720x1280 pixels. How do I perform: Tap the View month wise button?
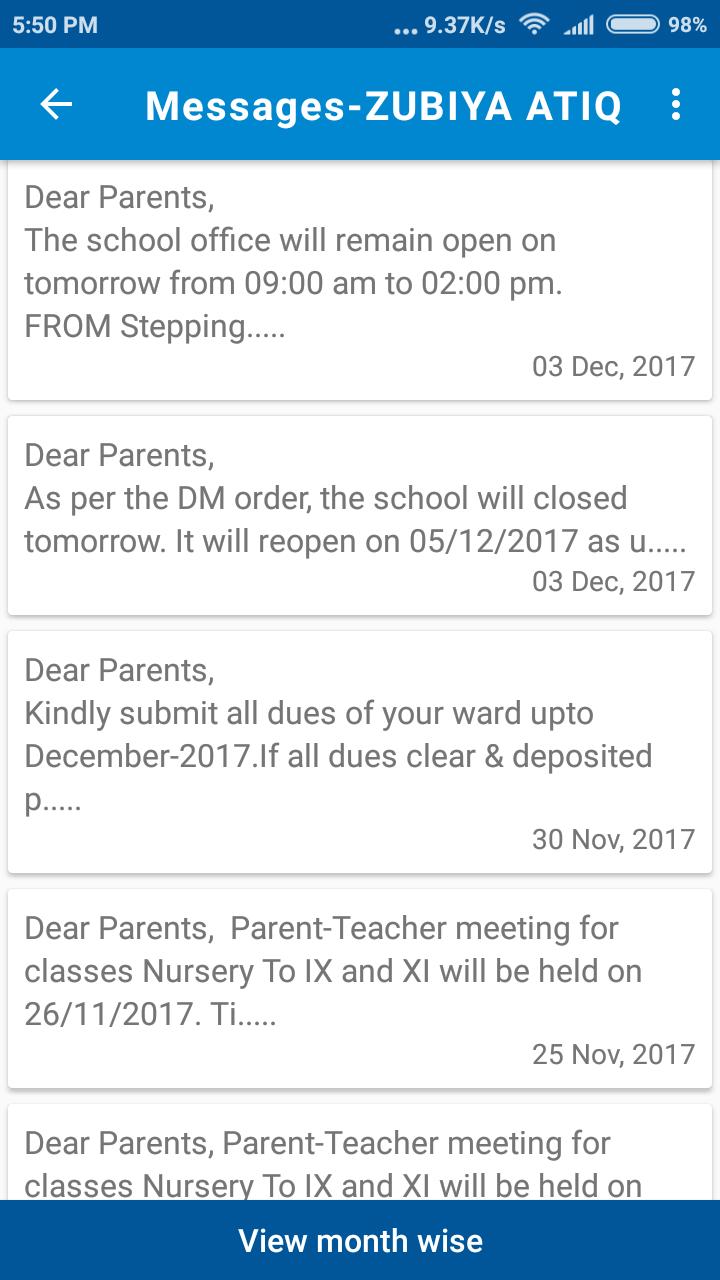pyautogui.click(x=360, y=1241)
